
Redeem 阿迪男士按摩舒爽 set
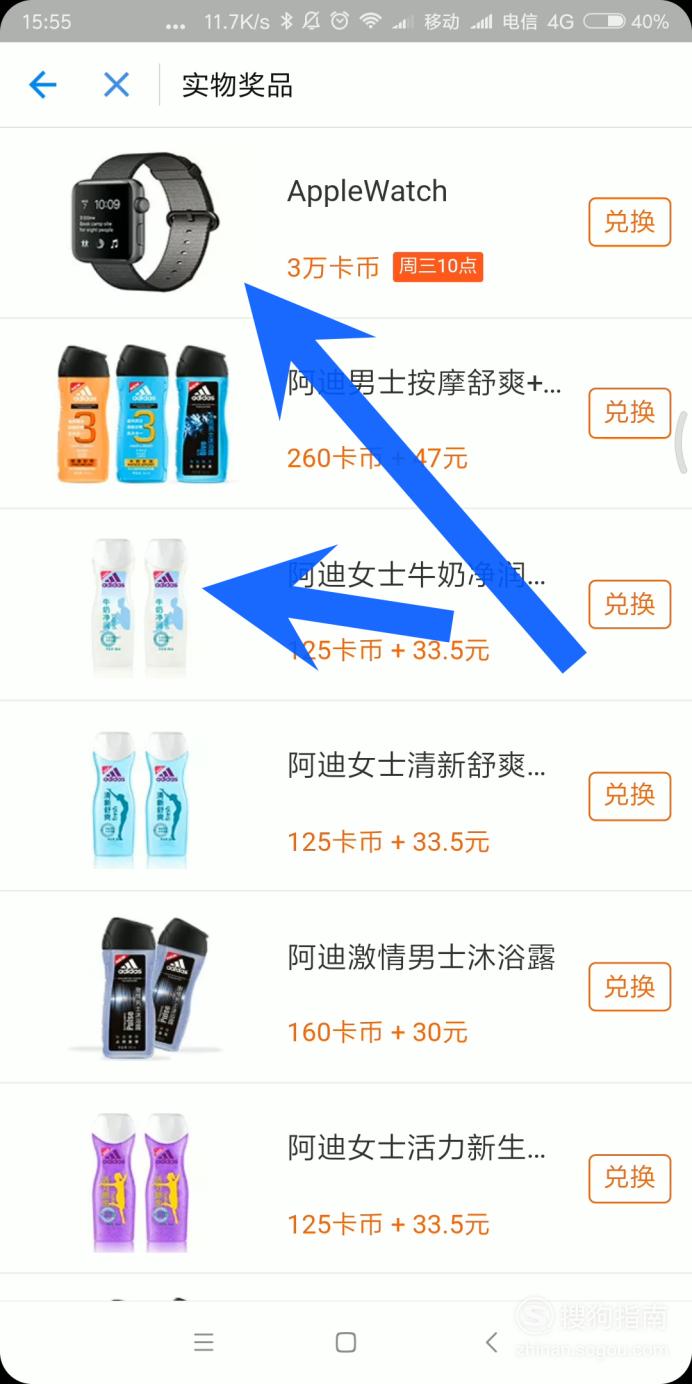[x=629, y=413]
